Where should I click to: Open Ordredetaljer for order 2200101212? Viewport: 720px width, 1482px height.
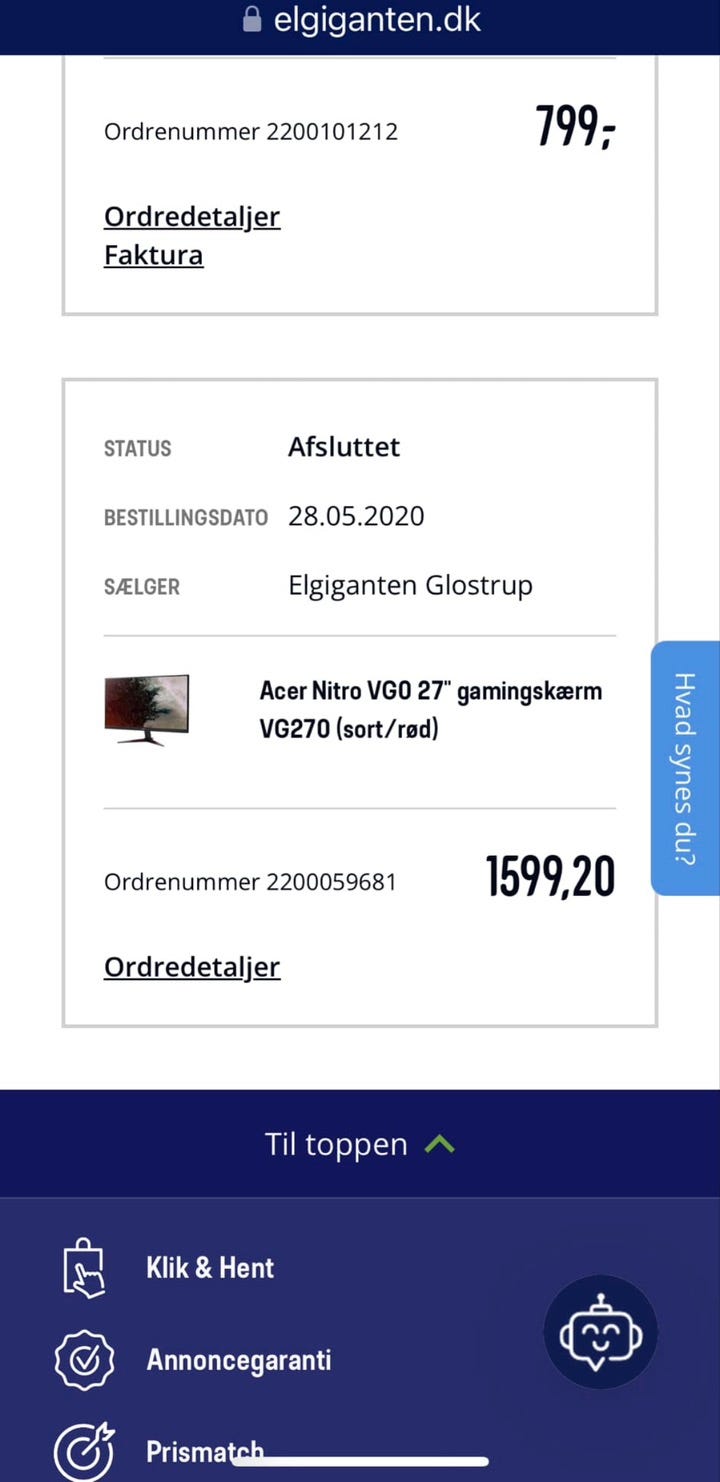[191, 217]
